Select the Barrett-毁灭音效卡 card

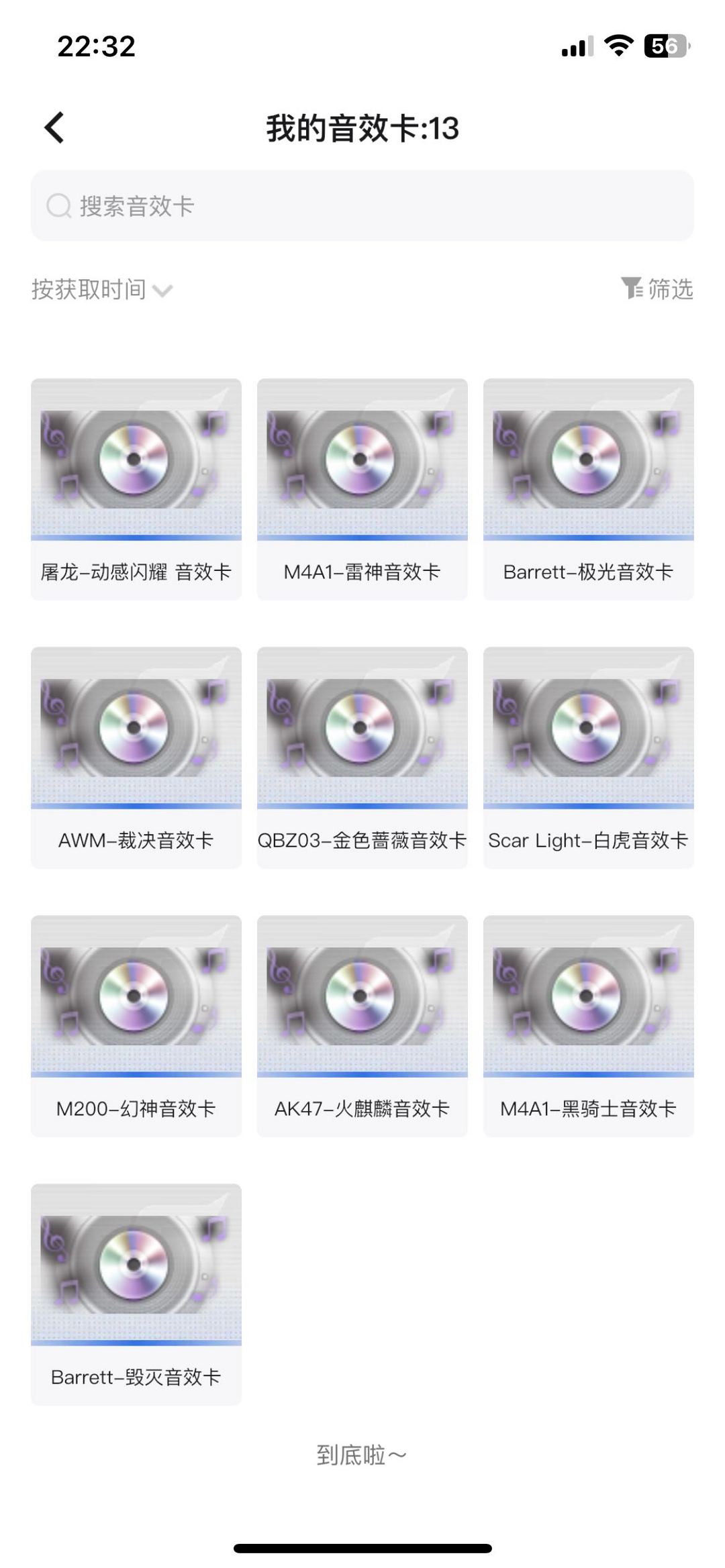pos(136,1294)
